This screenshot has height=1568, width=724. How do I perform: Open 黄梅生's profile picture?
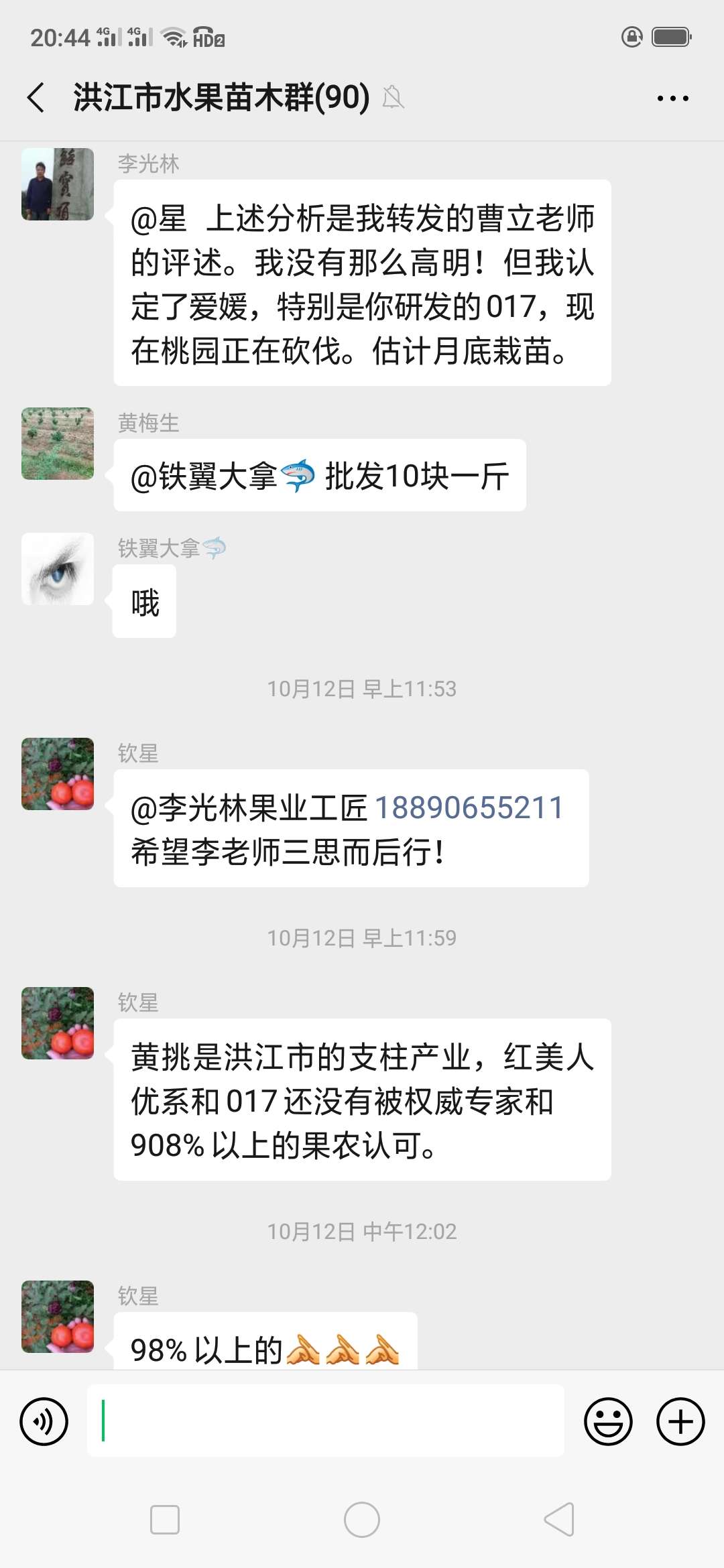(x=58, y=444)
